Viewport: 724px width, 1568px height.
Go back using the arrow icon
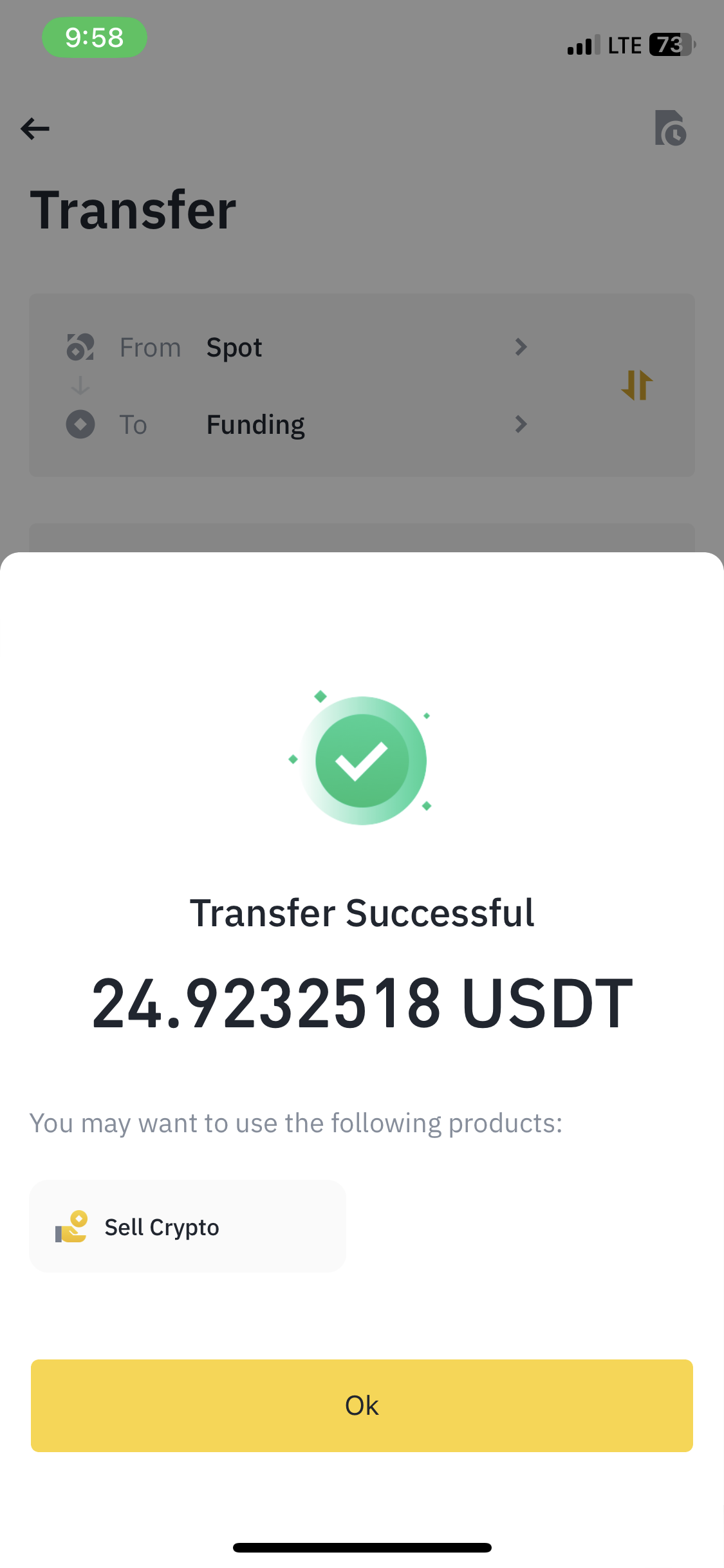pyautogui.click(x=35, y=129)
